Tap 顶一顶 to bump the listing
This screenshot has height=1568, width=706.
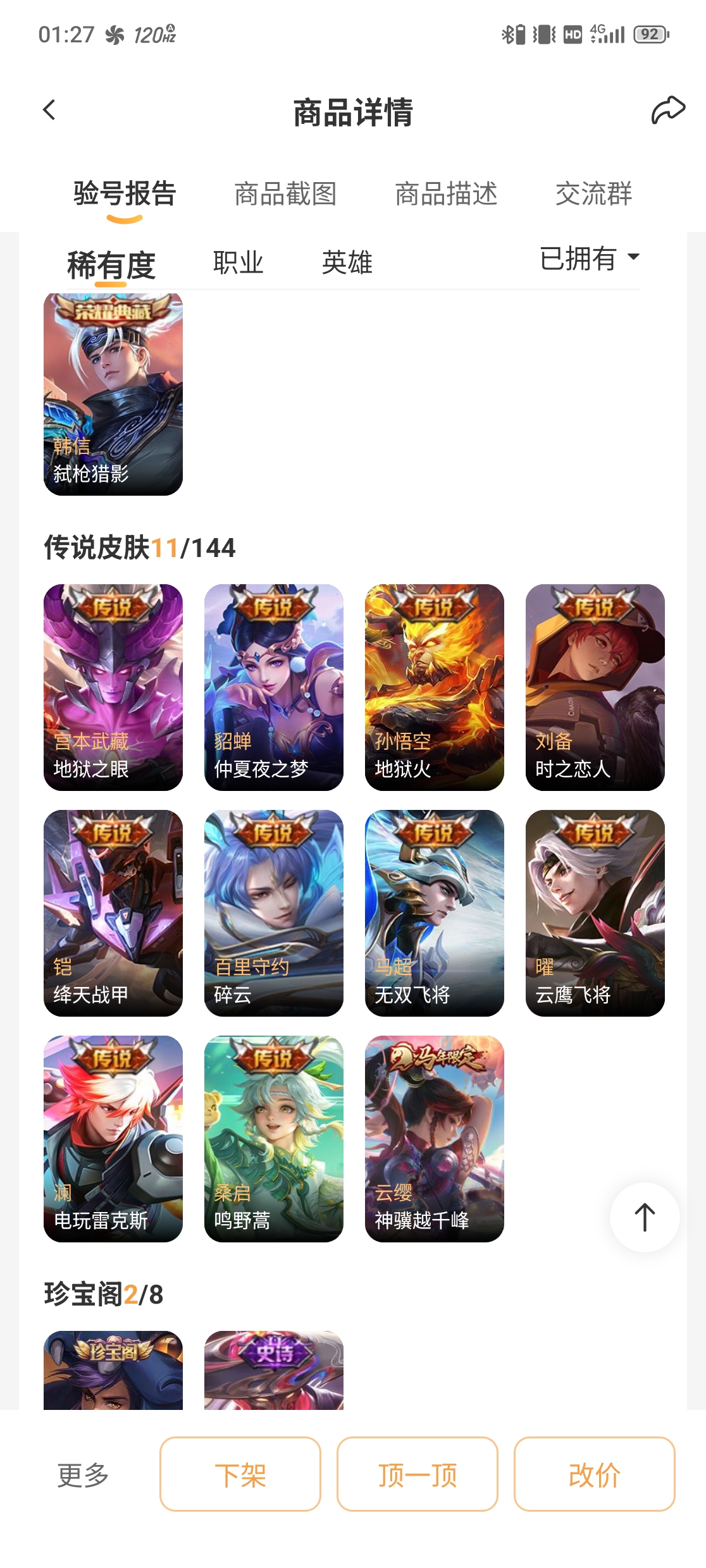[418, 1474]
